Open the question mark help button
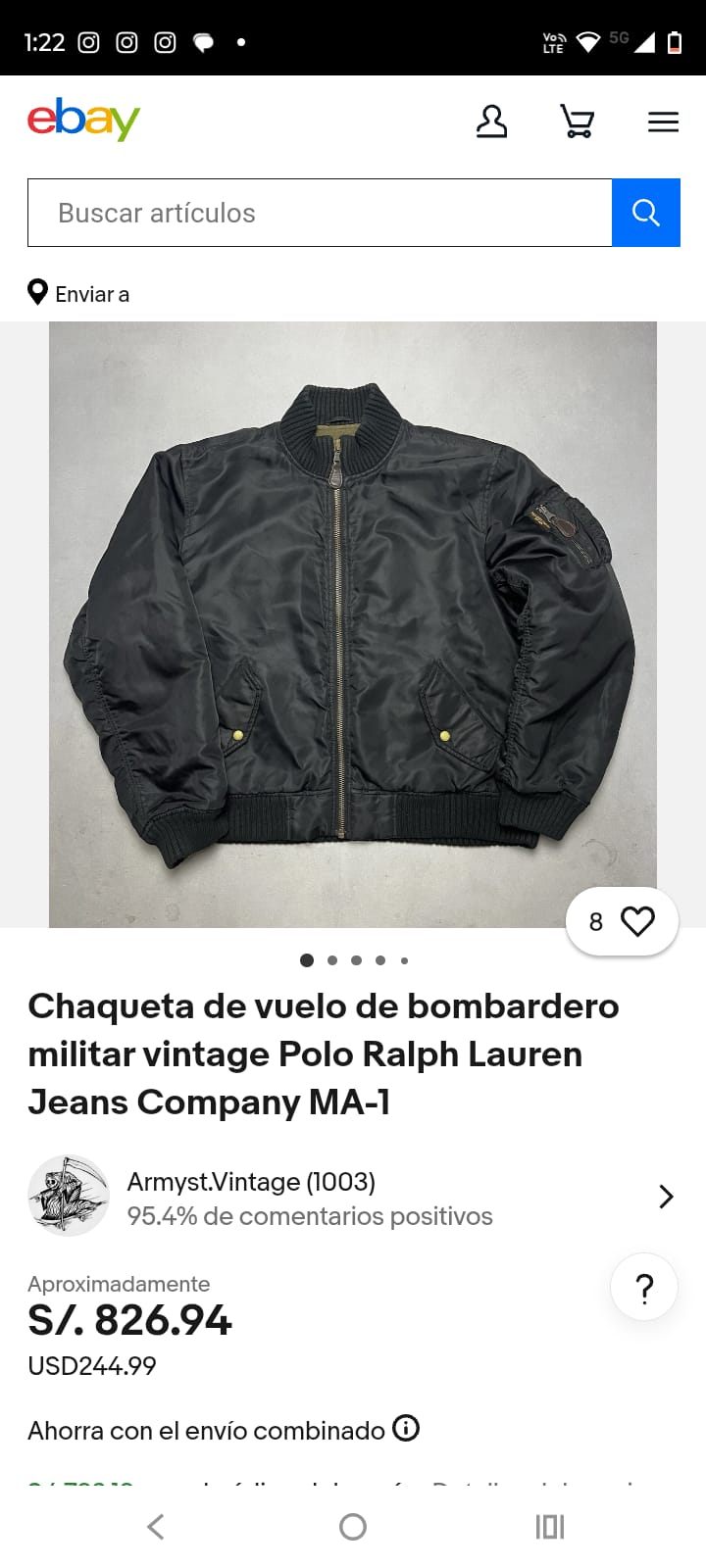Image resolution: width=706 pixels, height=1568 pixels. pos(644,1288)
